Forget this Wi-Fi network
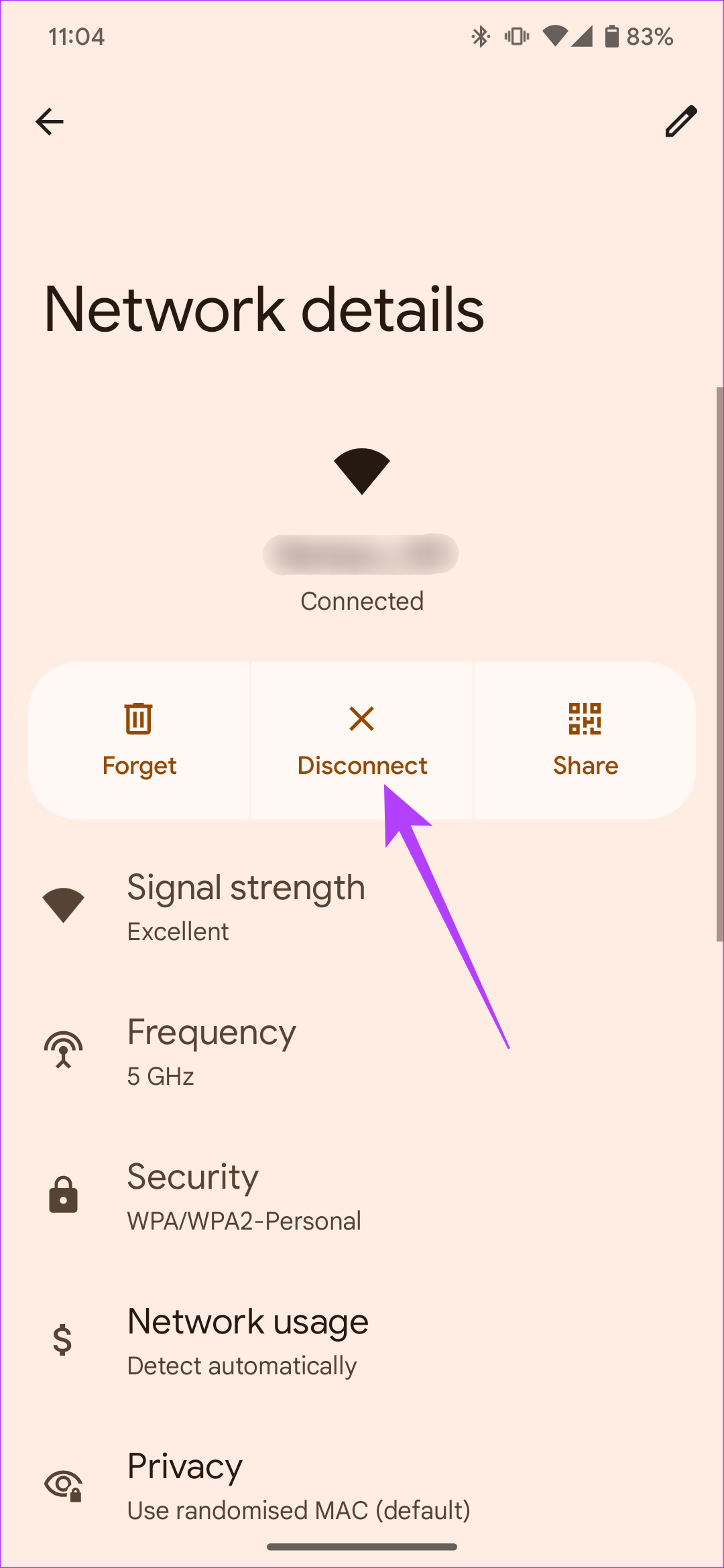 pos(139,740)
